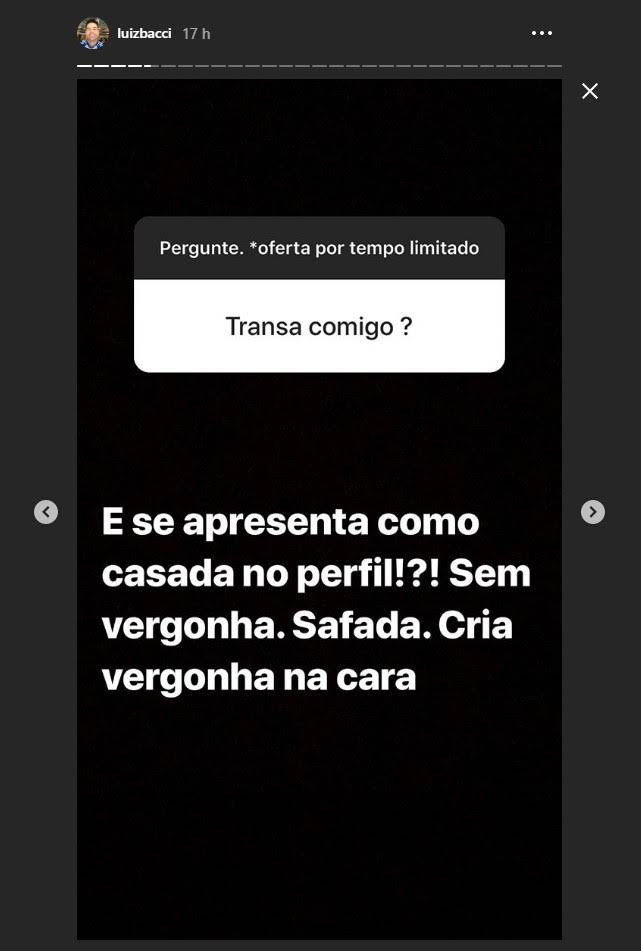Image resolution: width=641 pixels, height=951 pixels.
Task: Open the three-dot story options menu
Action: [541, 33]
